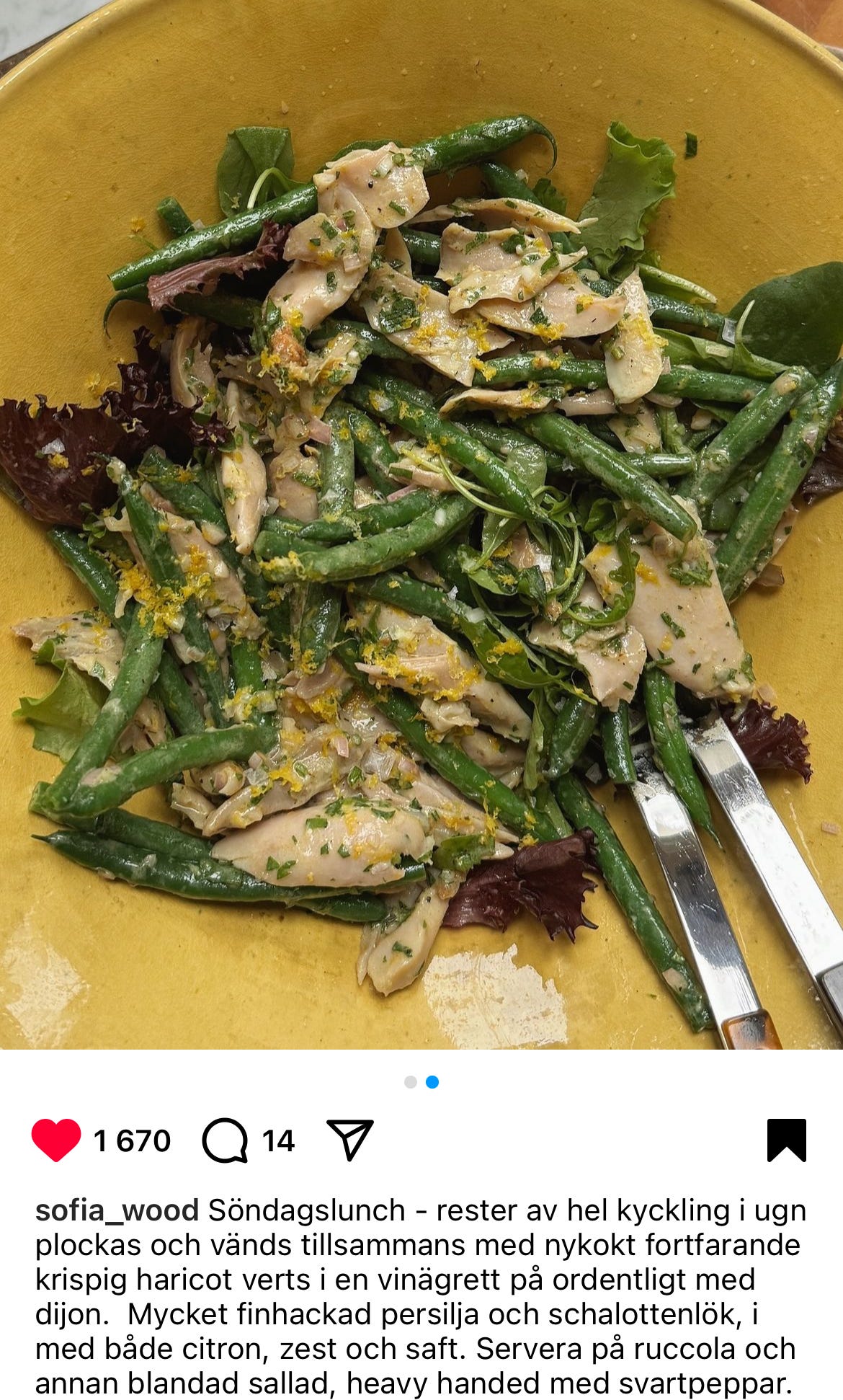Unlike the post with the red heart
The width and height of the screenshot is (843, 1400).
tap(56, 1140)
